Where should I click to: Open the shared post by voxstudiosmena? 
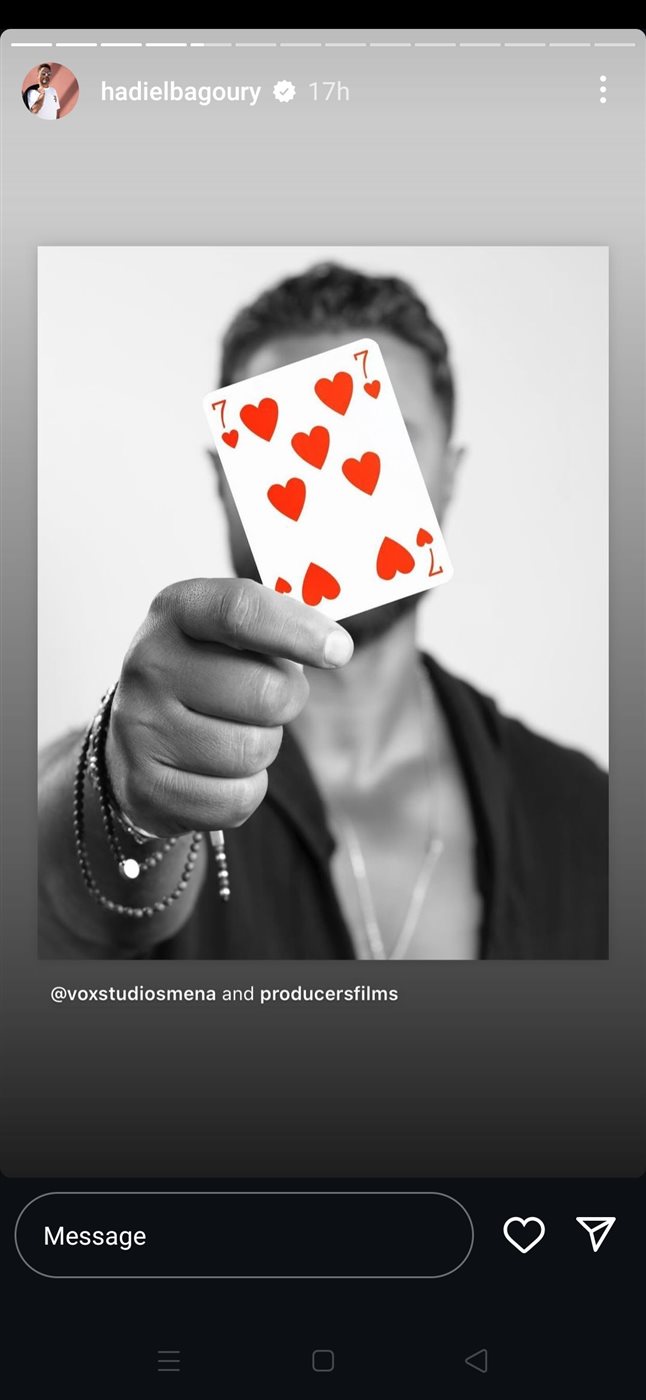pos(322,602)
